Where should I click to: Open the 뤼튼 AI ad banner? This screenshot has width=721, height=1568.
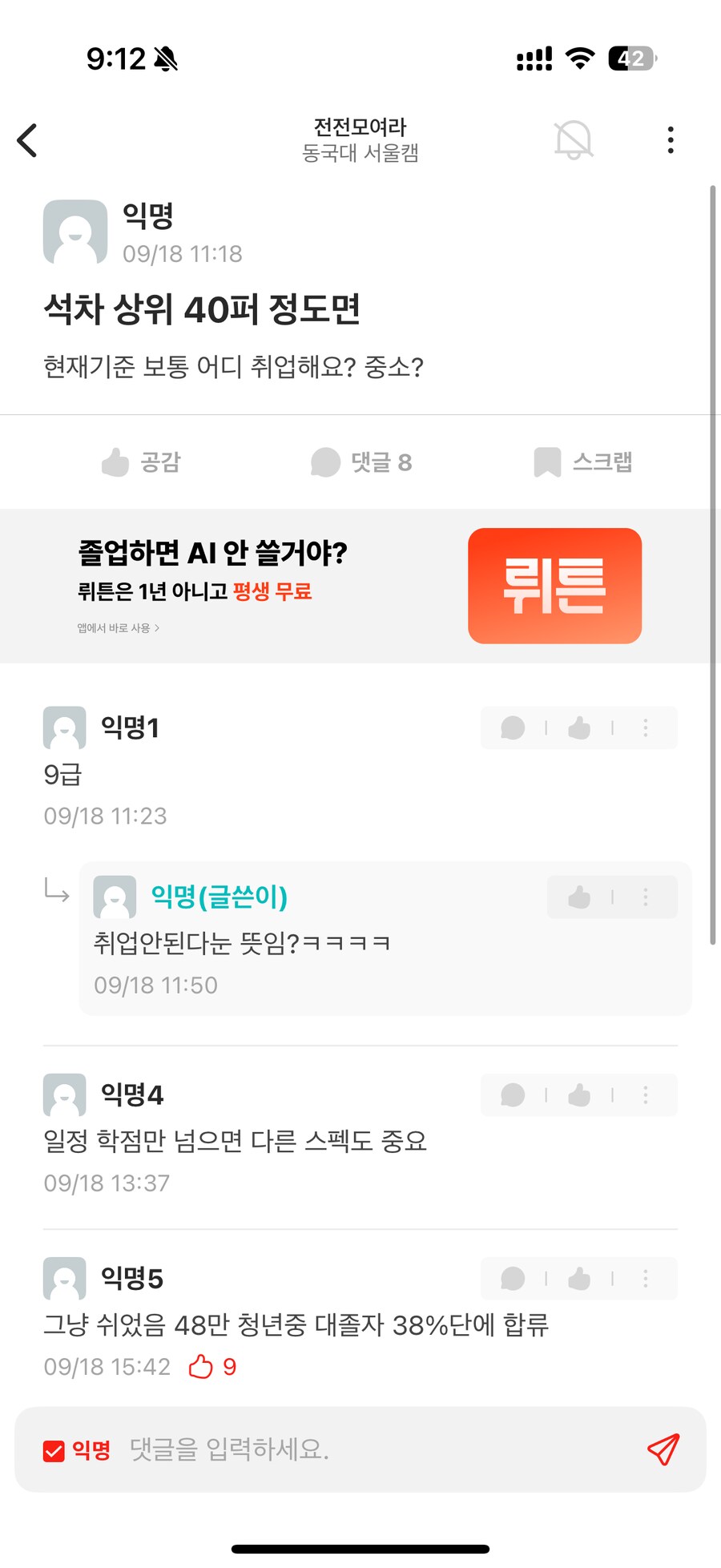click(x=360, y=586)
